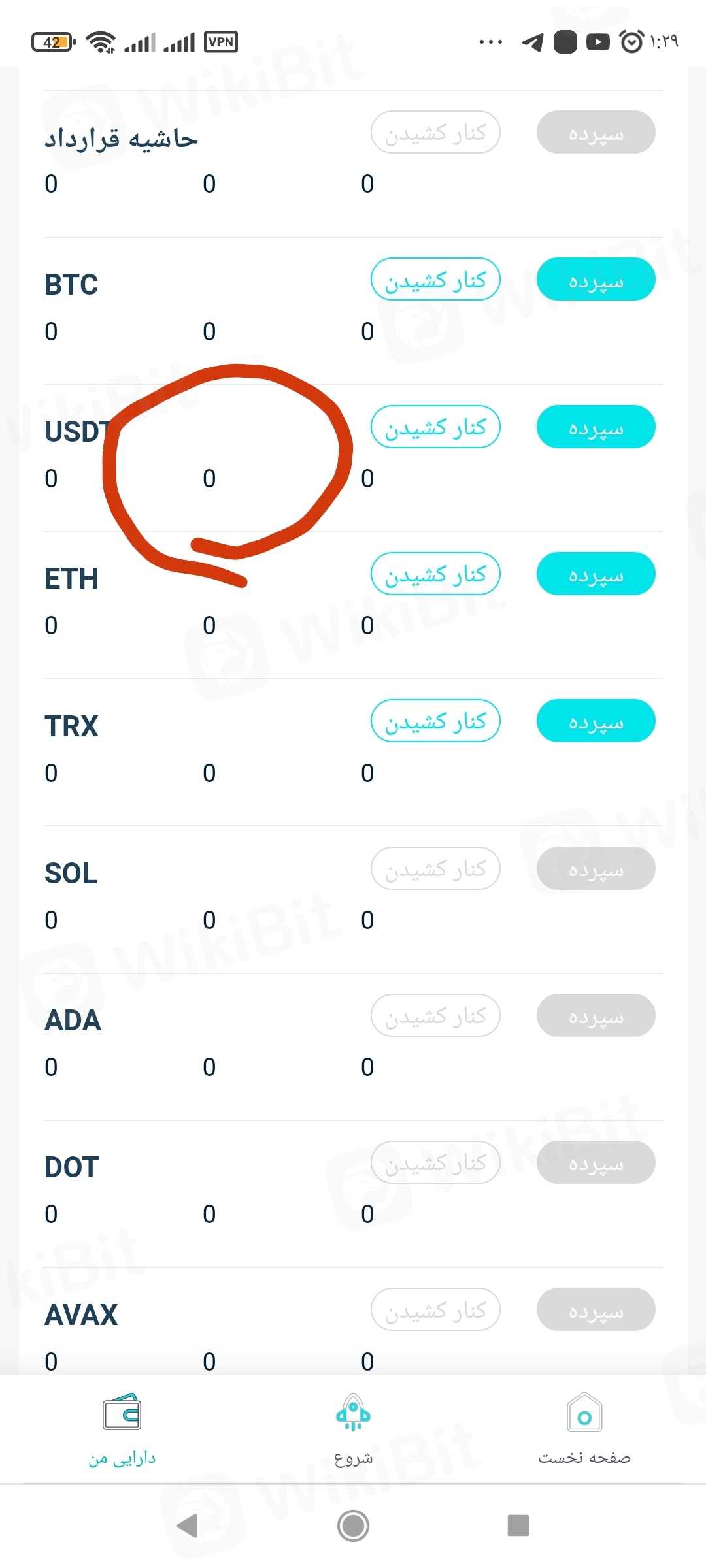Start a TRX deposit with سپرده
The height and width of the screenshot is (1568, 706).
[x=596, y=721]
